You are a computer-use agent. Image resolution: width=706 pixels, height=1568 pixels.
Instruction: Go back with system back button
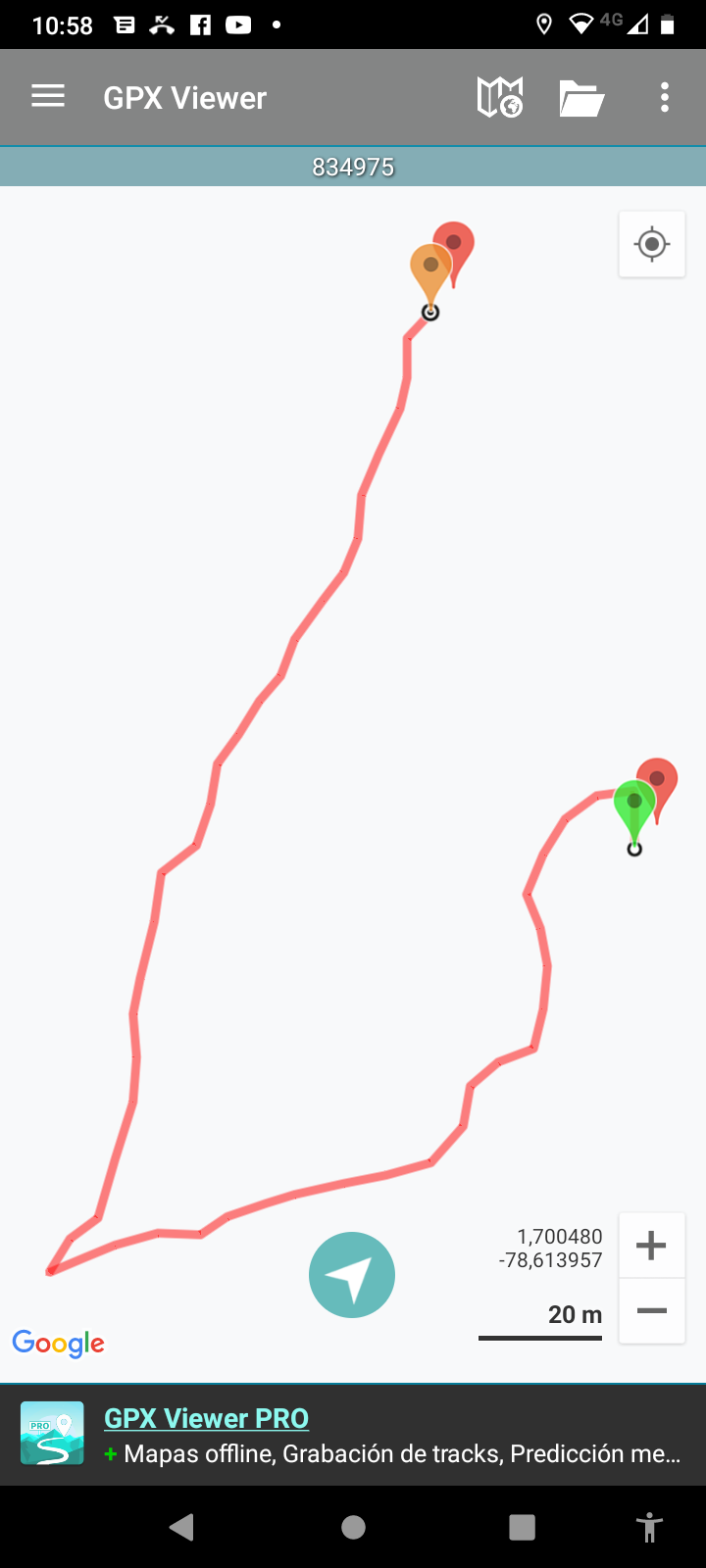point(181,1527)
